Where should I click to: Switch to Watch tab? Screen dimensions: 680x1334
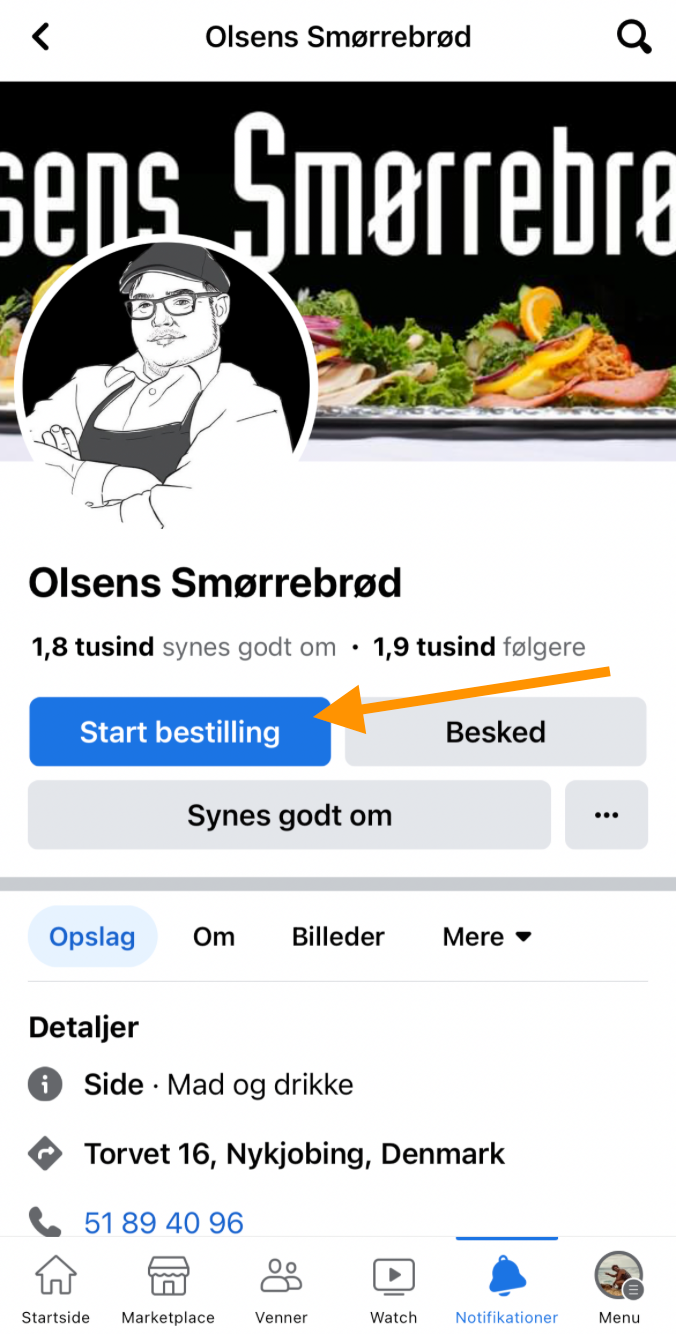point(394,1290)
